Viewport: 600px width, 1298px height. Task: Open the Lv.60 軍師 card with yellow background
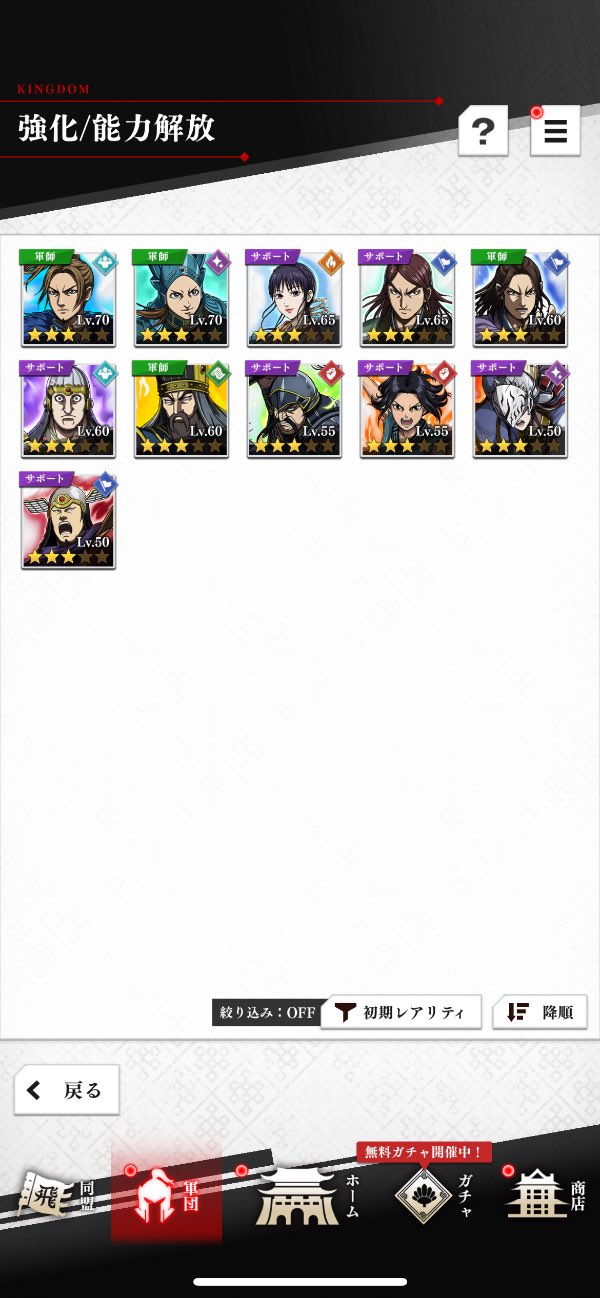pyautogui.click(x=181, y=409)
